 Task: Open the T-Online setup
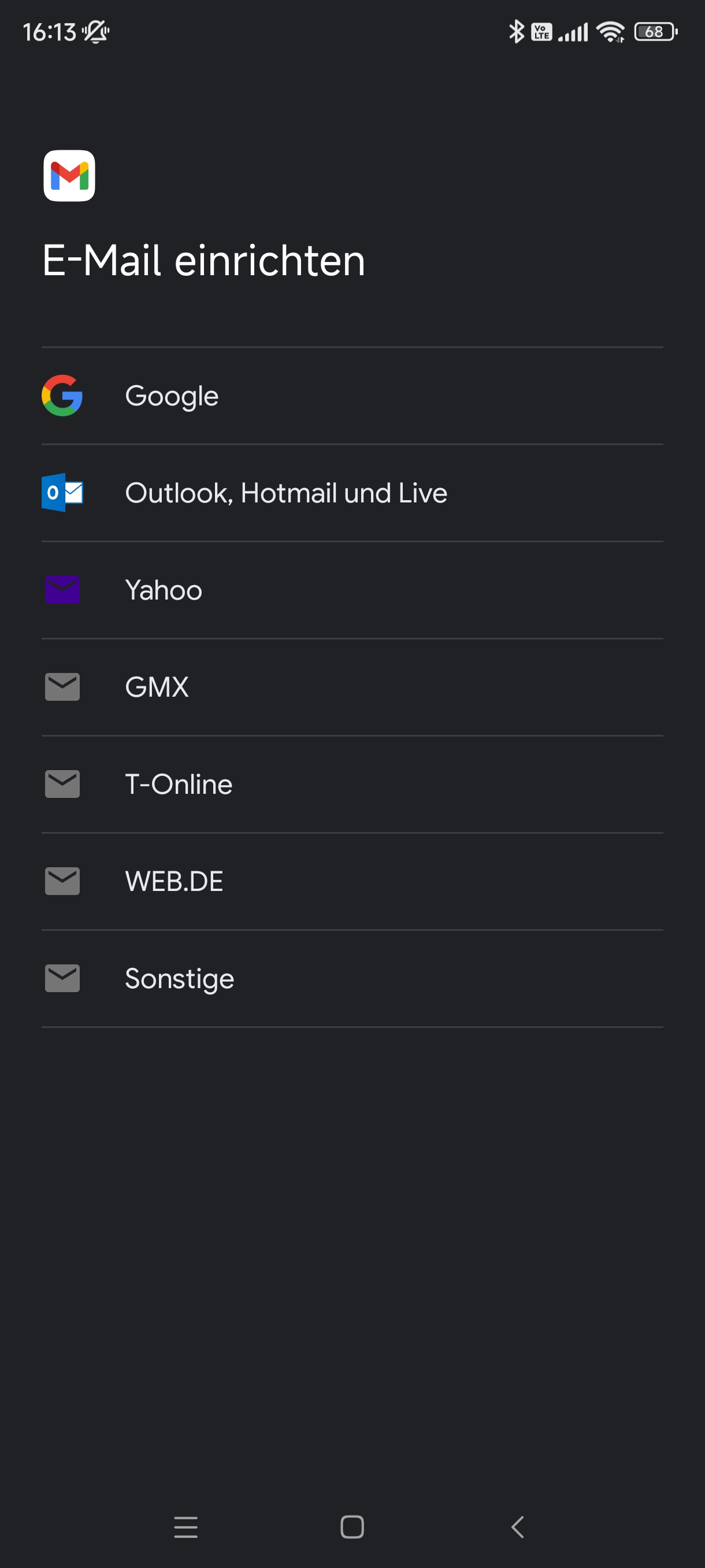coord(352,784)
